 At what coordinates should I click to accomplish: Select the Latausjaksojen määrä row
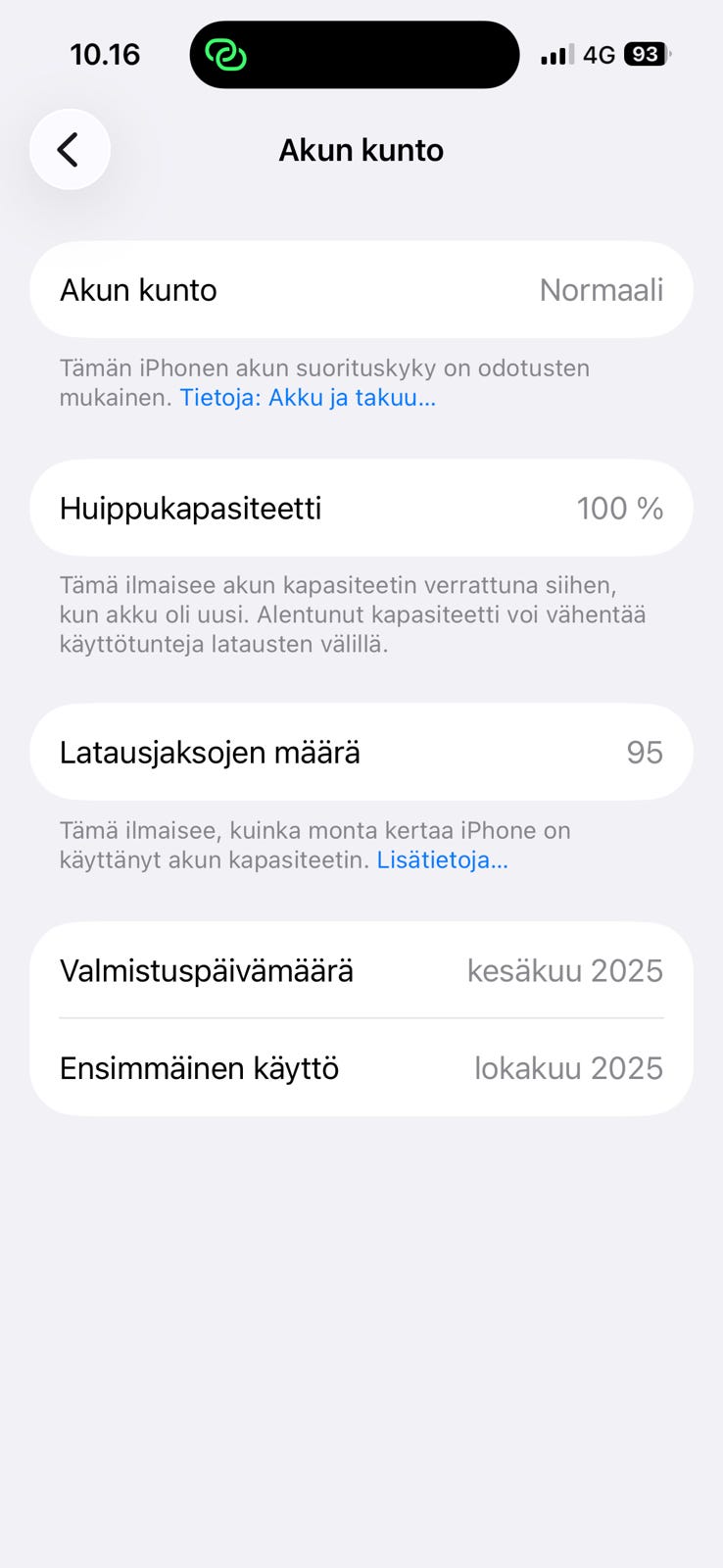[x=361, y=752]
